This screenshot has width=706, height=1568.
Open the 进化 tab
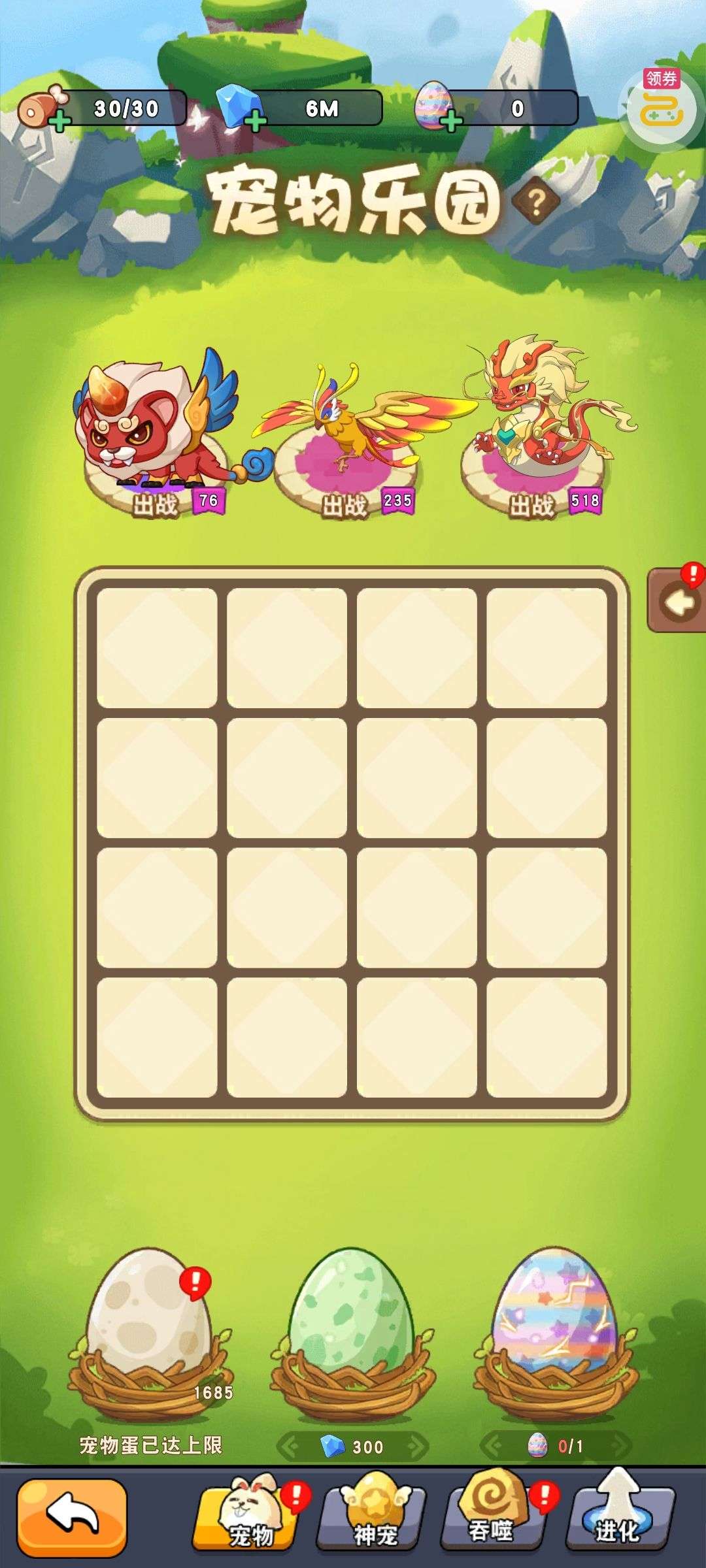tap(616, 1518)
